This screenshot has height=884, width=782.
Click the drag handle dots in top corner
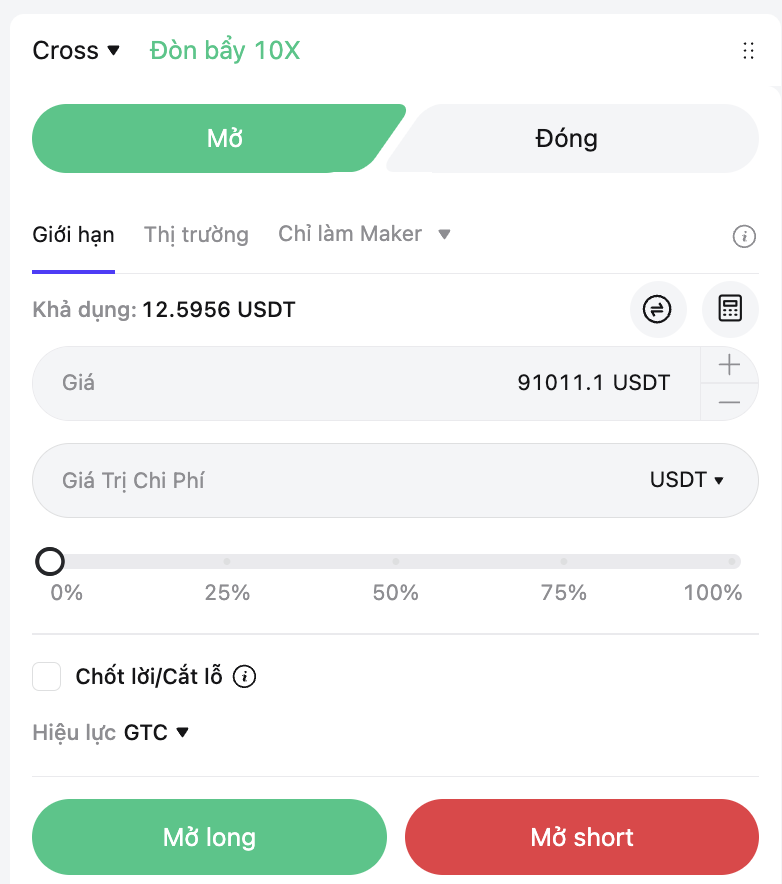click(748, 51)
